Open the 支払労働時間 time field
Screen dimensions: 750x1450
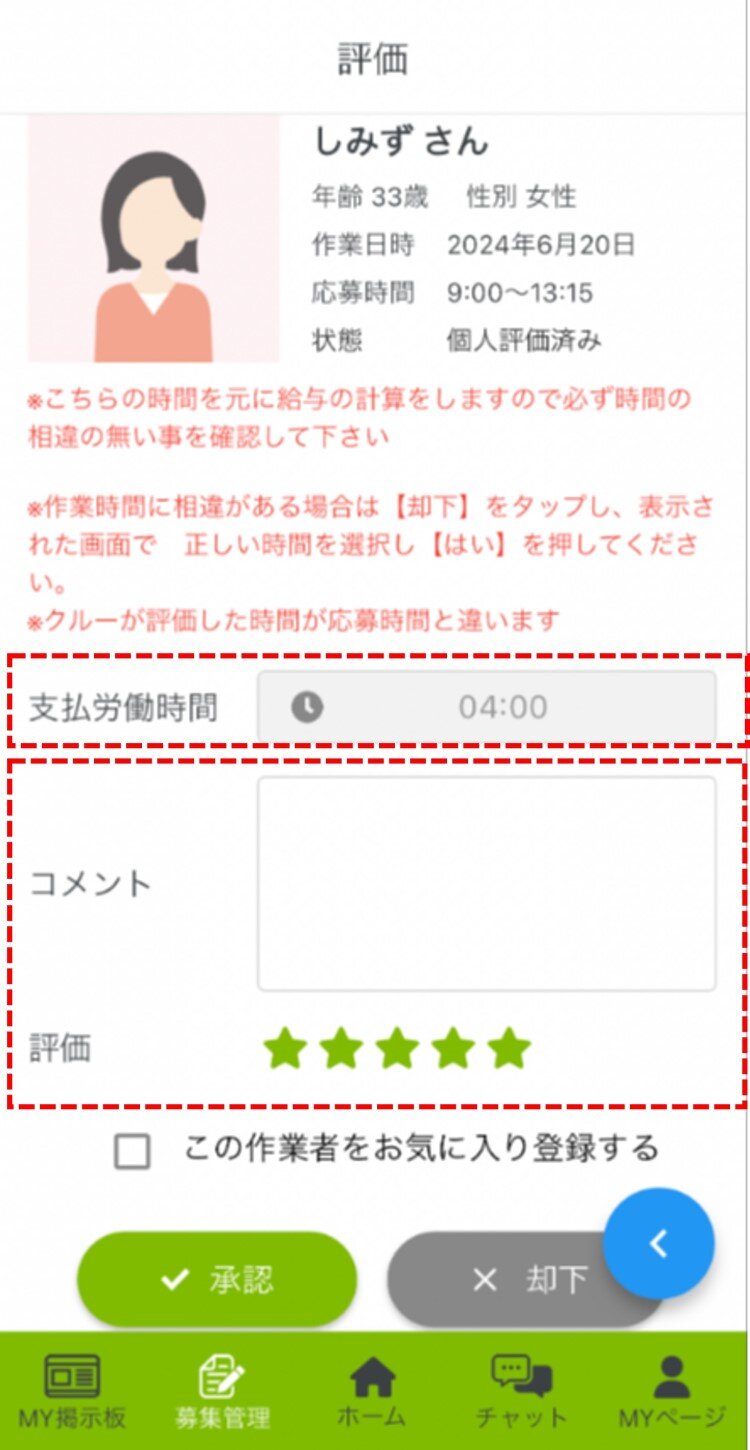pyautogui.click(x=486, y=707)
